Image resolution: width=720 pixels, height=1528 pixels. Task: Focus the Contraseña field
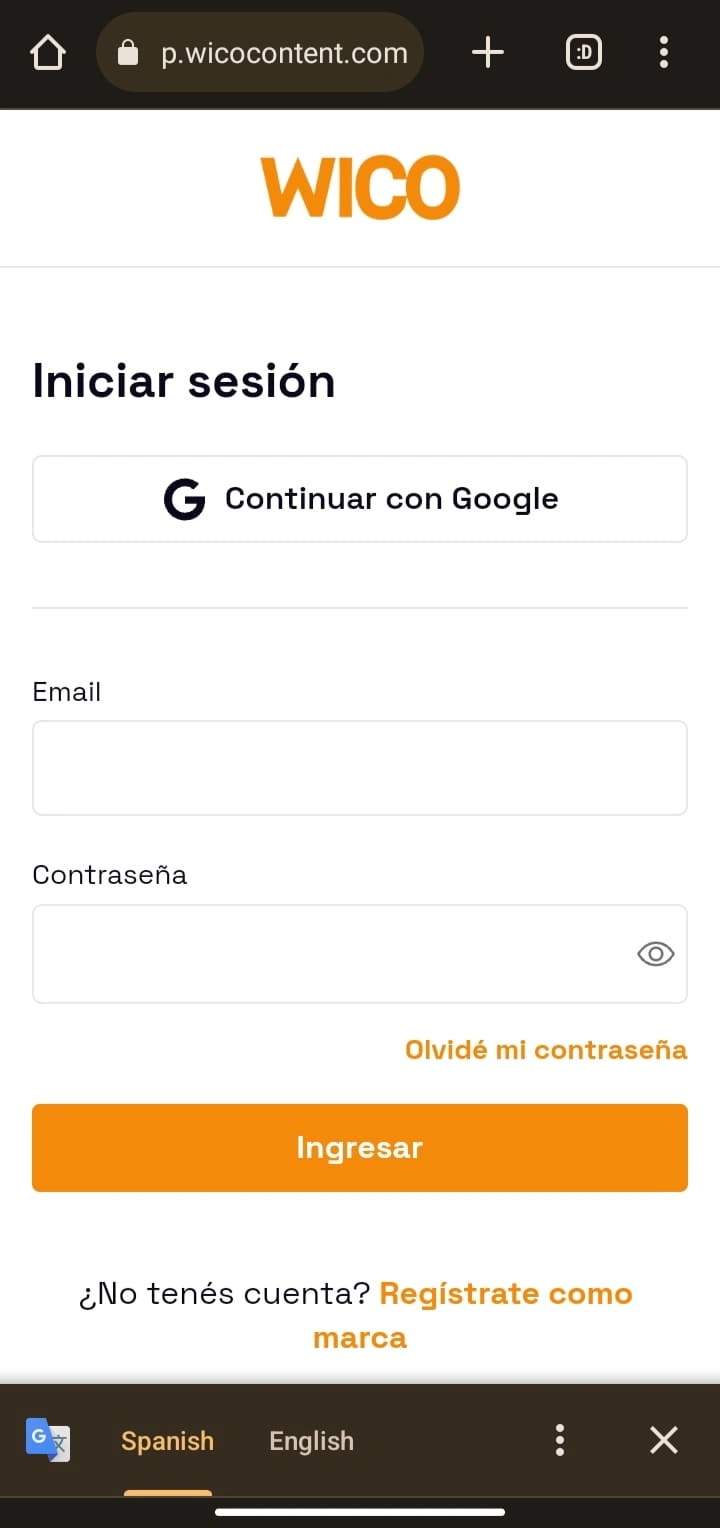(330, 954)
